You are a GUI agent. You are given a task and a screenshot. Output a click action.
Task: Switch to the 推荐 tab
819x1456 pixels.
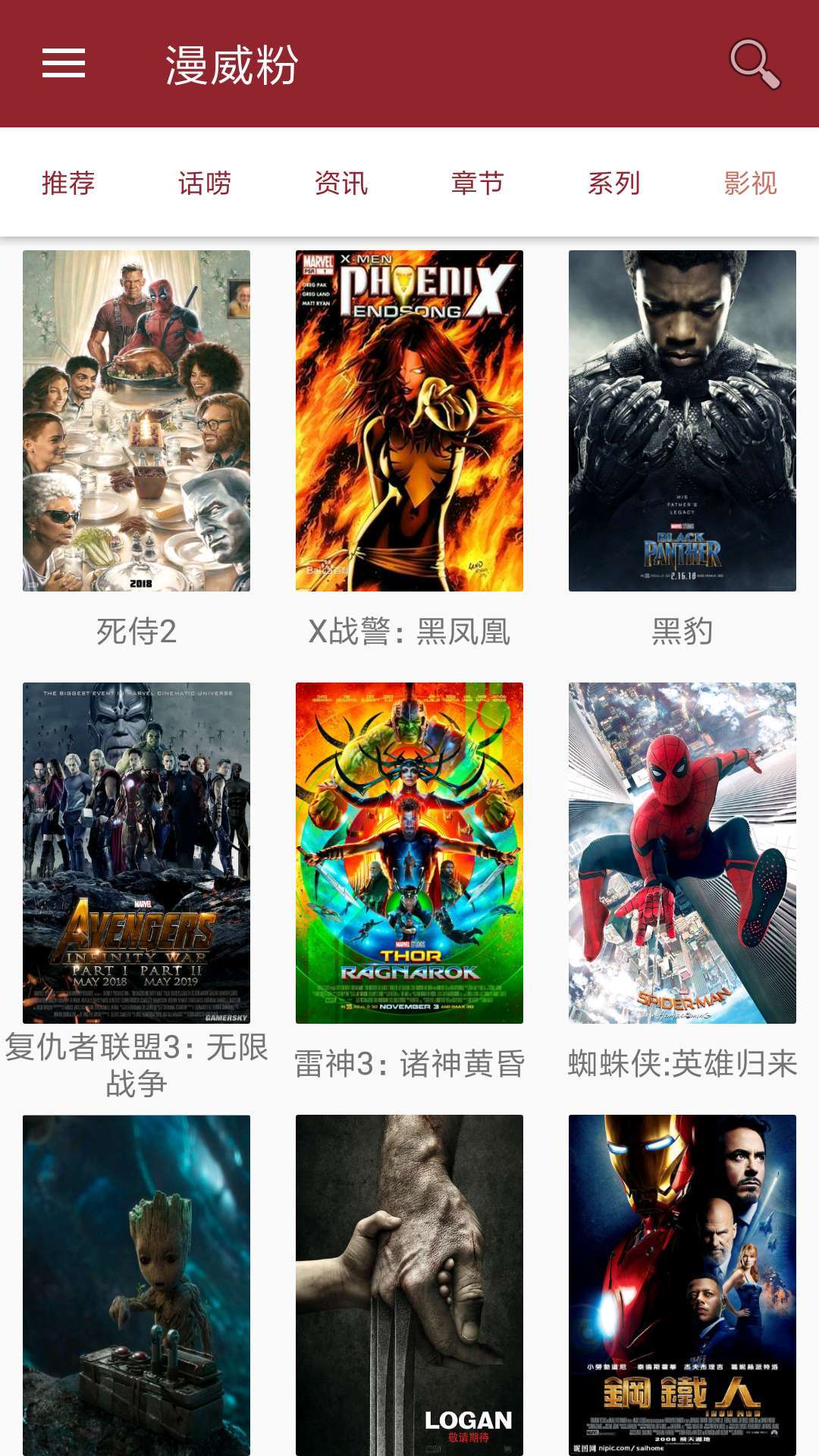click(68, 182)
